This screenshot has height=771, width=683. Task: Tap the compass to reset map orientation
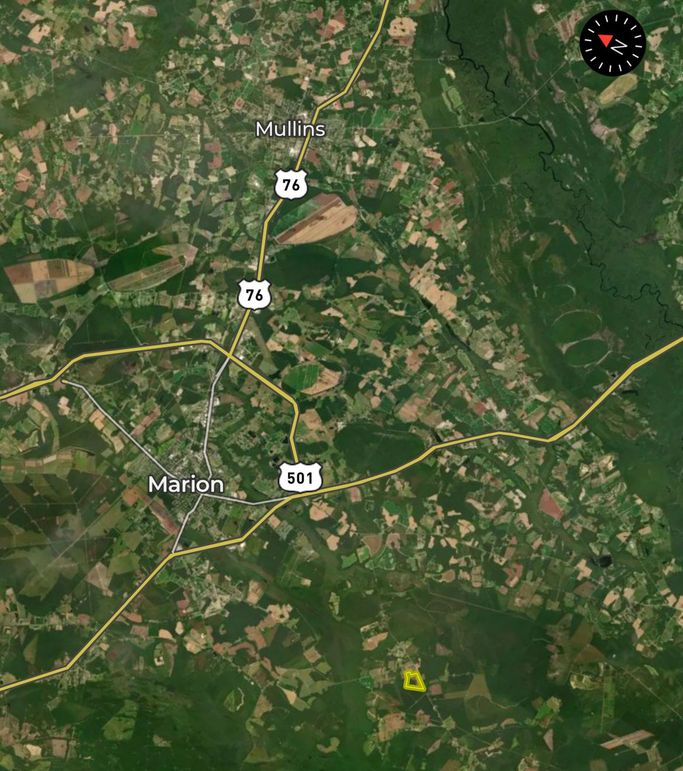(613, 43)
